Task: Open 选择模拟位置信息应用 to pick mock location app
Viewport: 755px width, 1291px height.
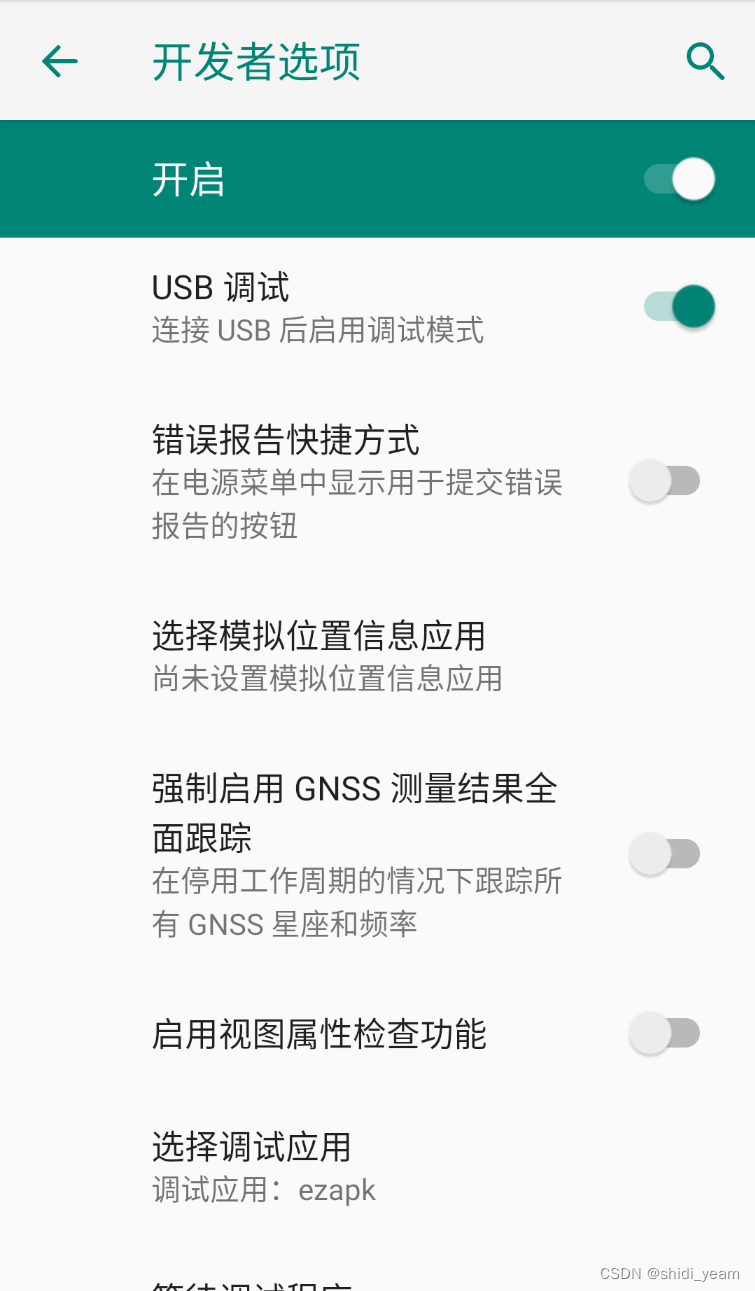Action: coord(317,655)
